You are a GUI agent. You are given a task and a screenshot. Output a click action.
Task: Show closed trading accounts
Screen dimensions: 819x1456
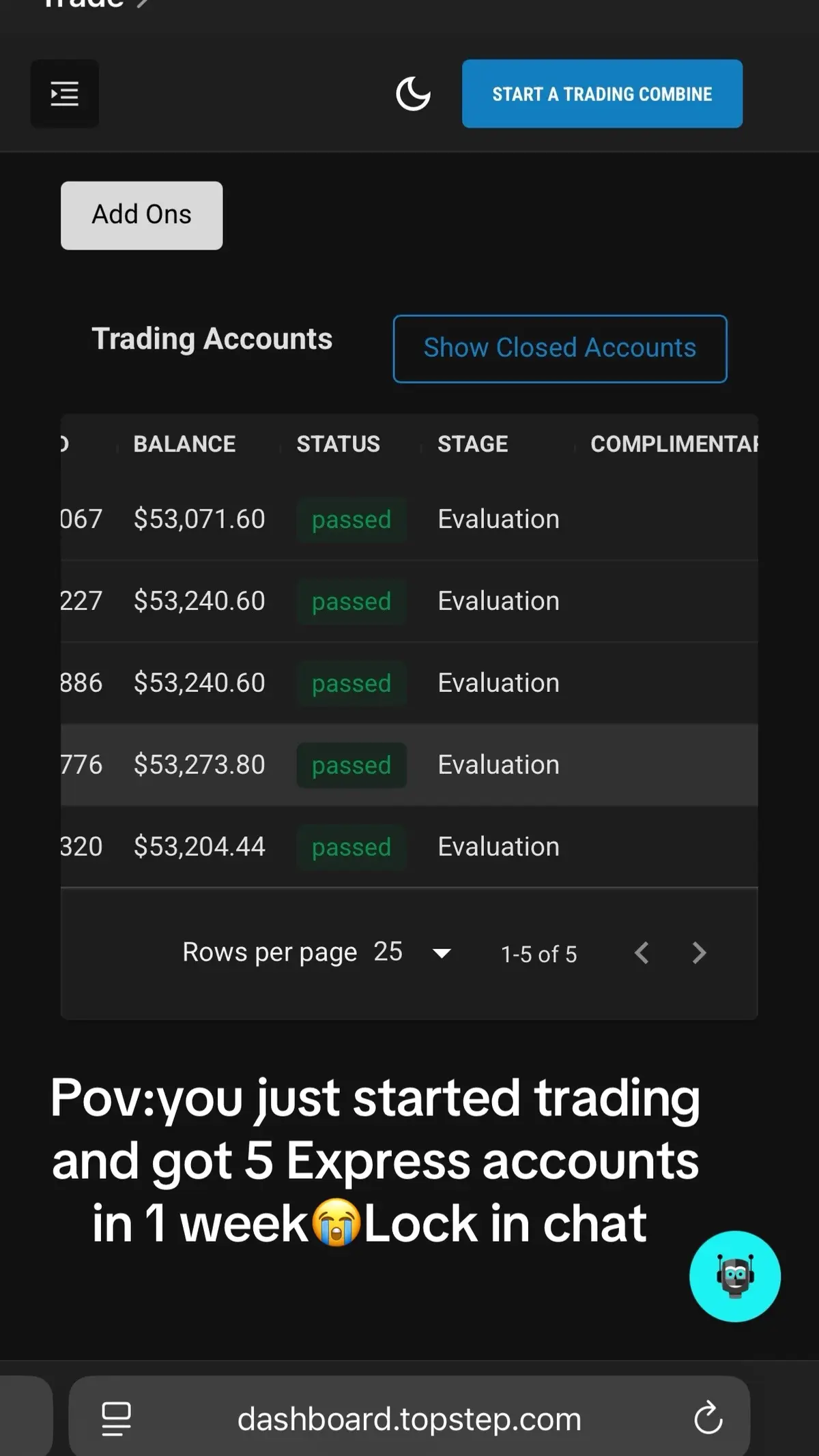coord(560,349)
